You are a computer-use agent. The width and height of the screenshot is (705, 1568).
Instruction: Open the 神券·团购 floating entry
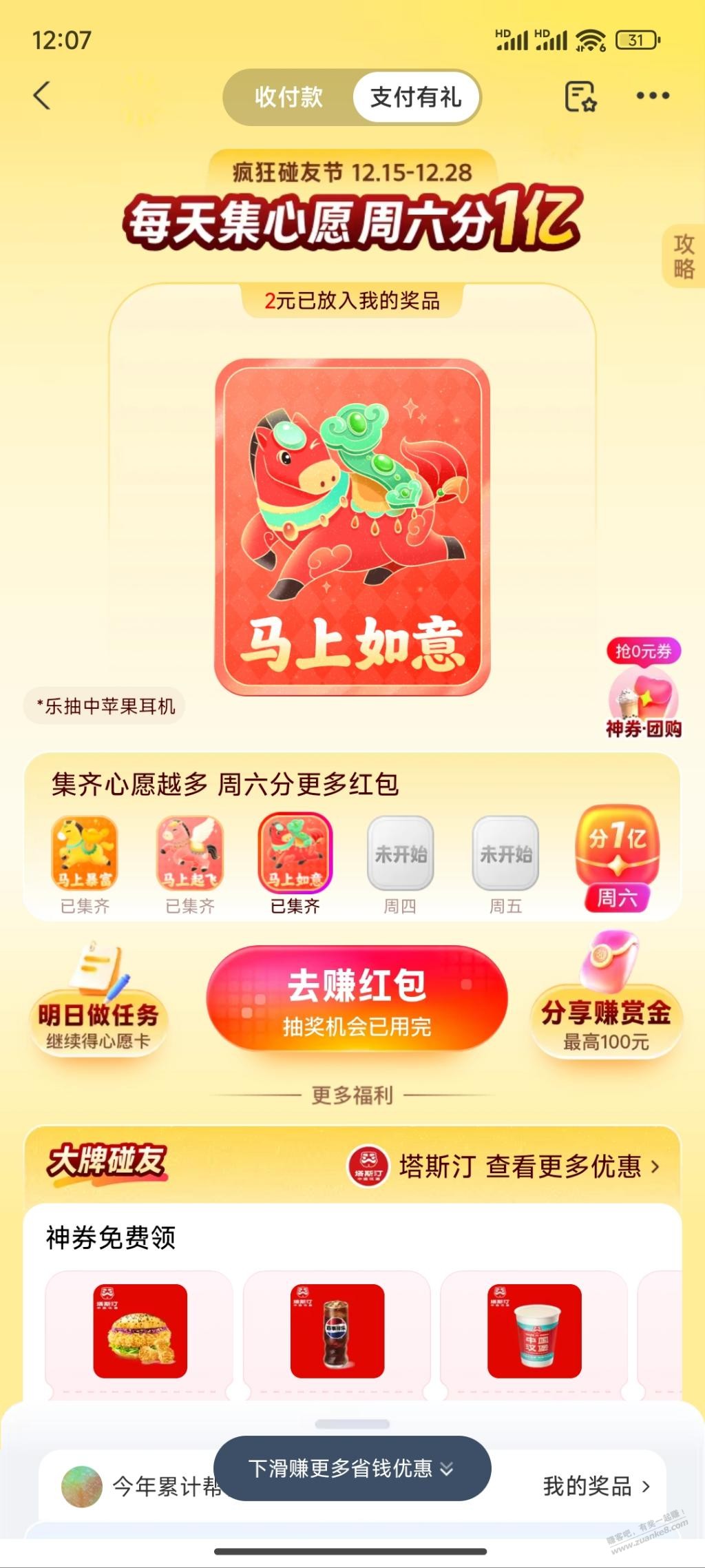click(x=643, y=697)
